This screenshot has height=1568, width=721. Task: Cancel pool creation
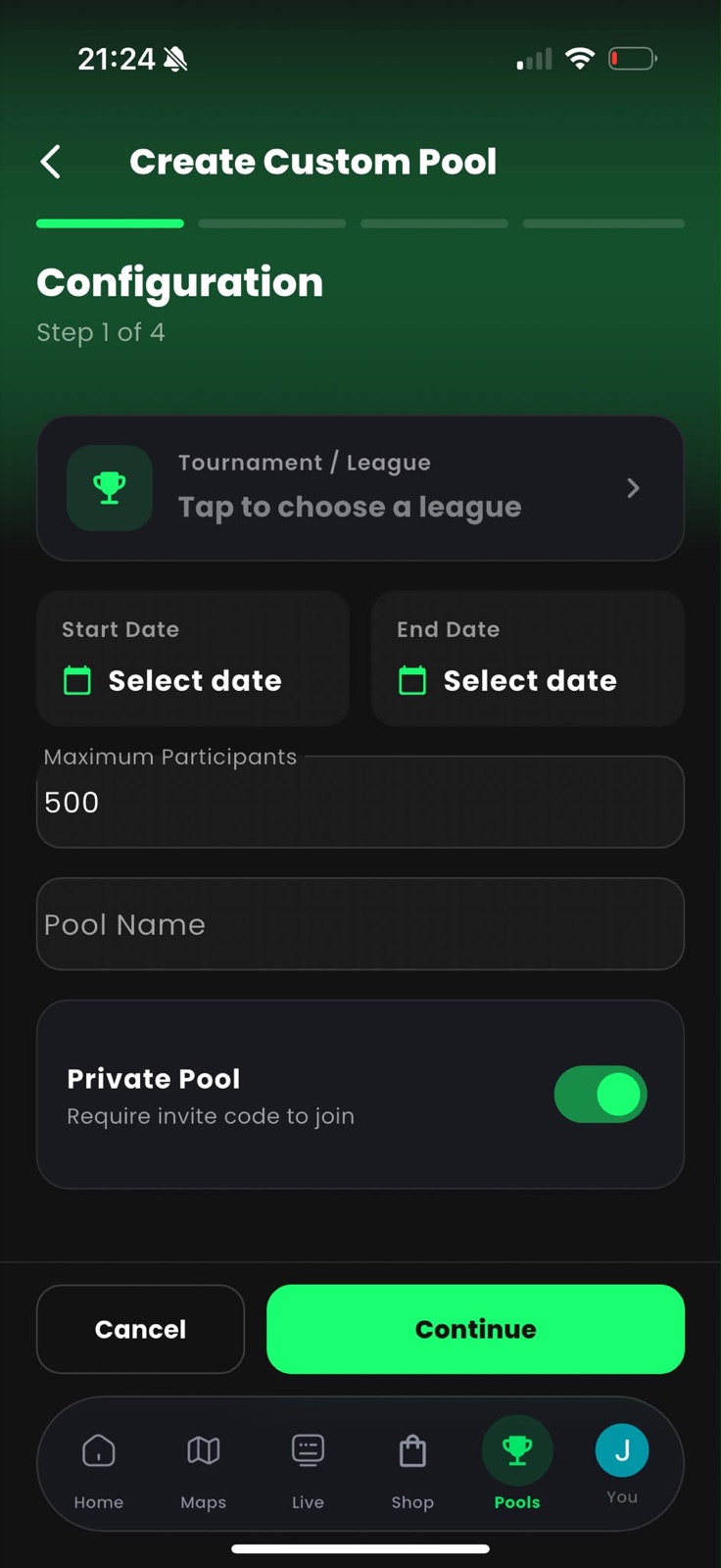coord(140,1329)
